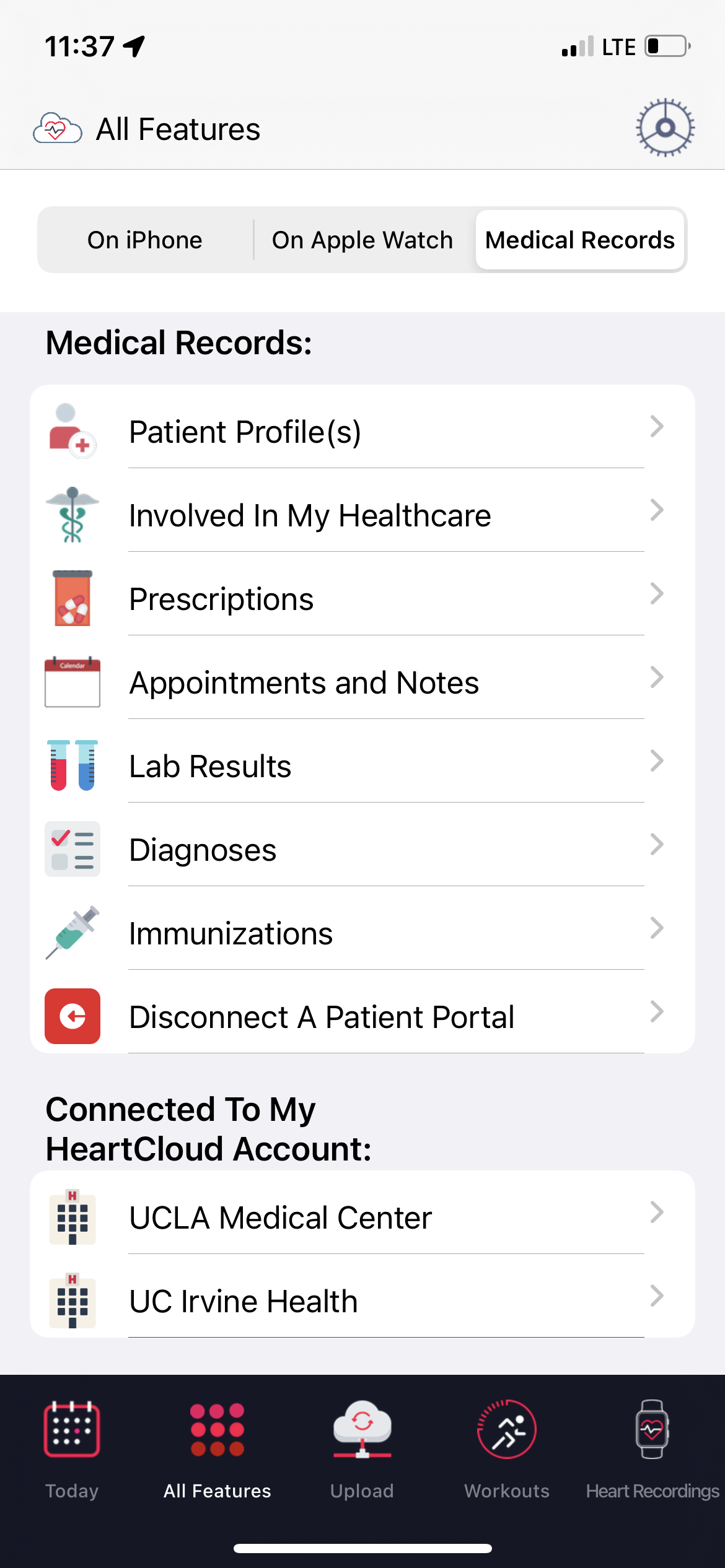
Task: Open UCLA Medical Center
Action: (362, 1213)
